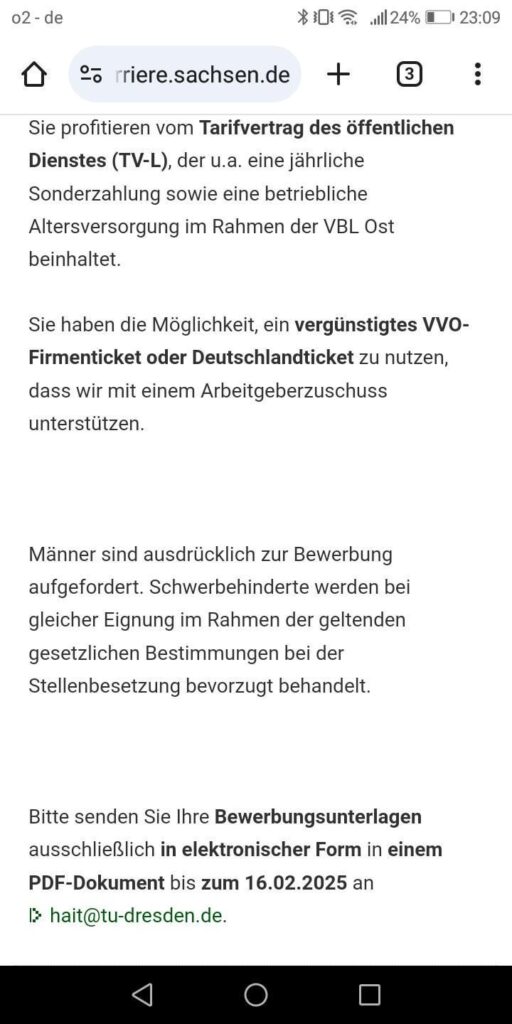The width and height of the screenshot is (512, 1024).
Task: Open the recent apps overview
Action: [x=370, y=995]
